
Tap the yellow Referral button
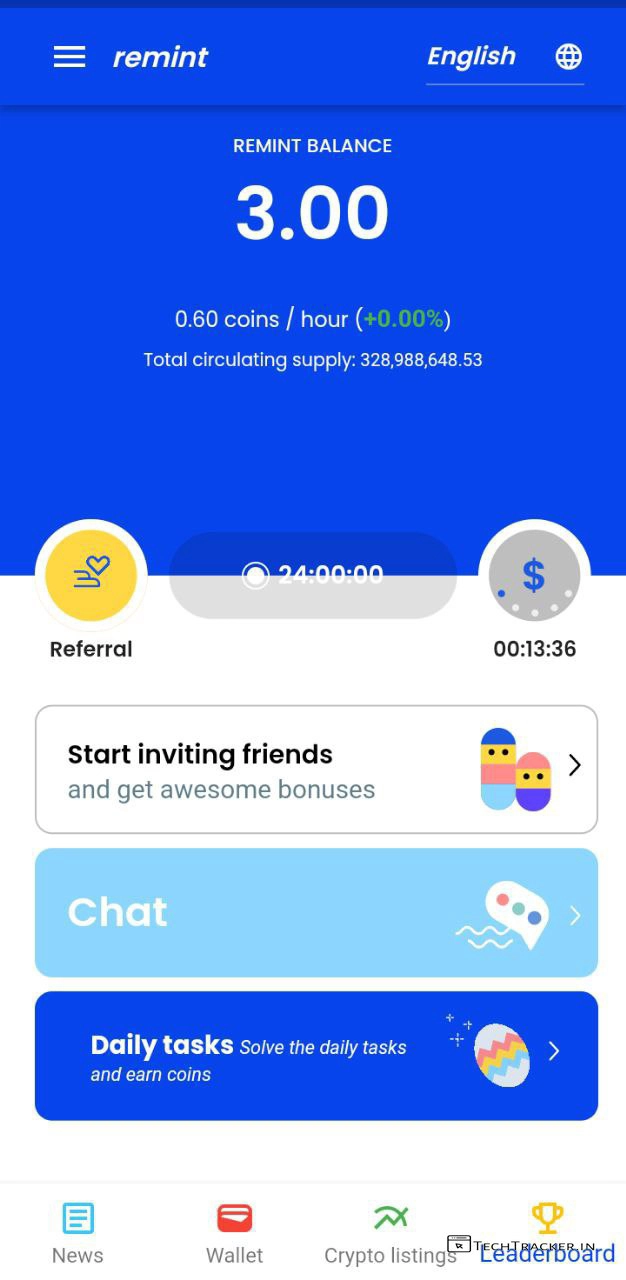coord(91,576)
